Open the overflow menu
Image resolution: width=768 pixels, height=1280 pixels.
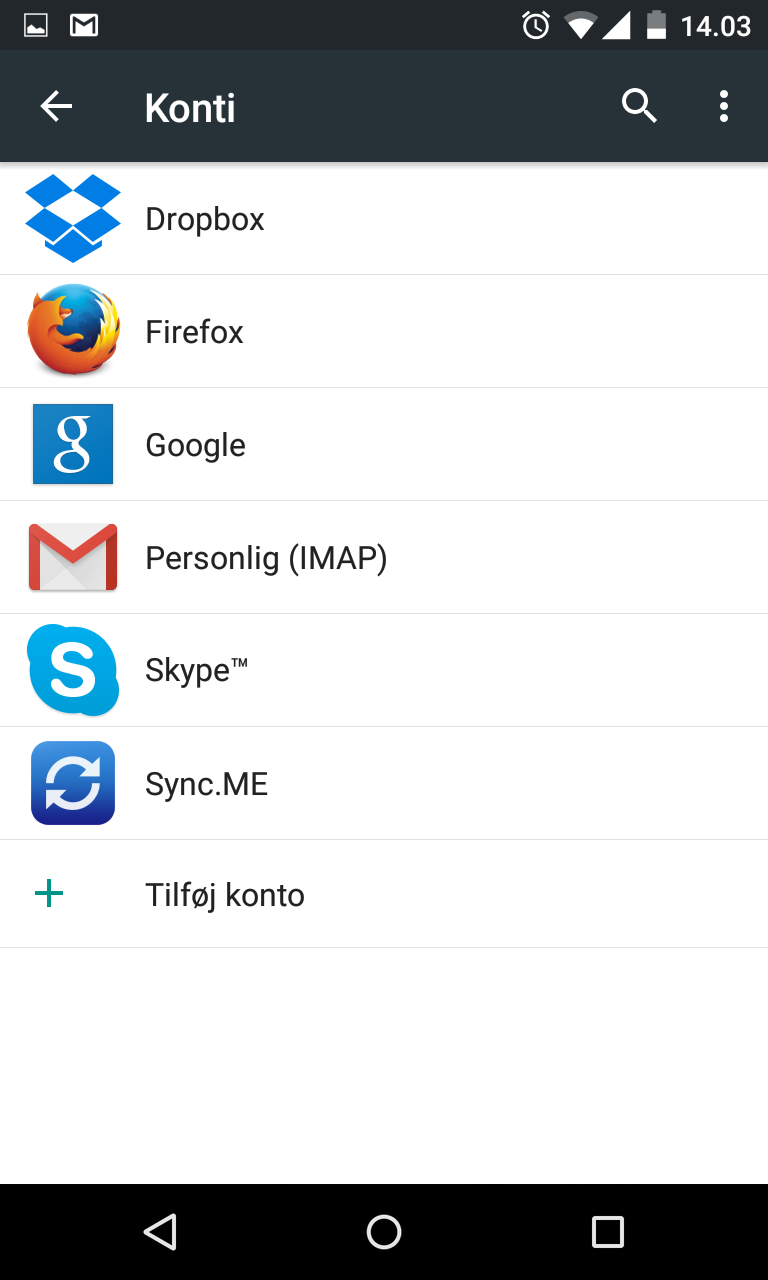pyautogui.click(x=723, y=106)
